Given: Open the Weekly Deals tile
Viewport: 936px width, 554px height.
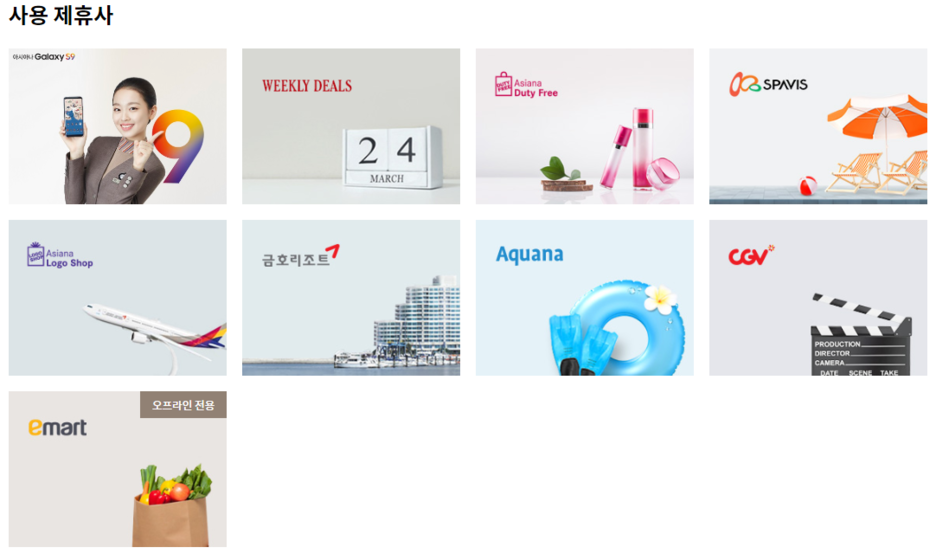Looking at the screenshot, I should pos(351,126).
